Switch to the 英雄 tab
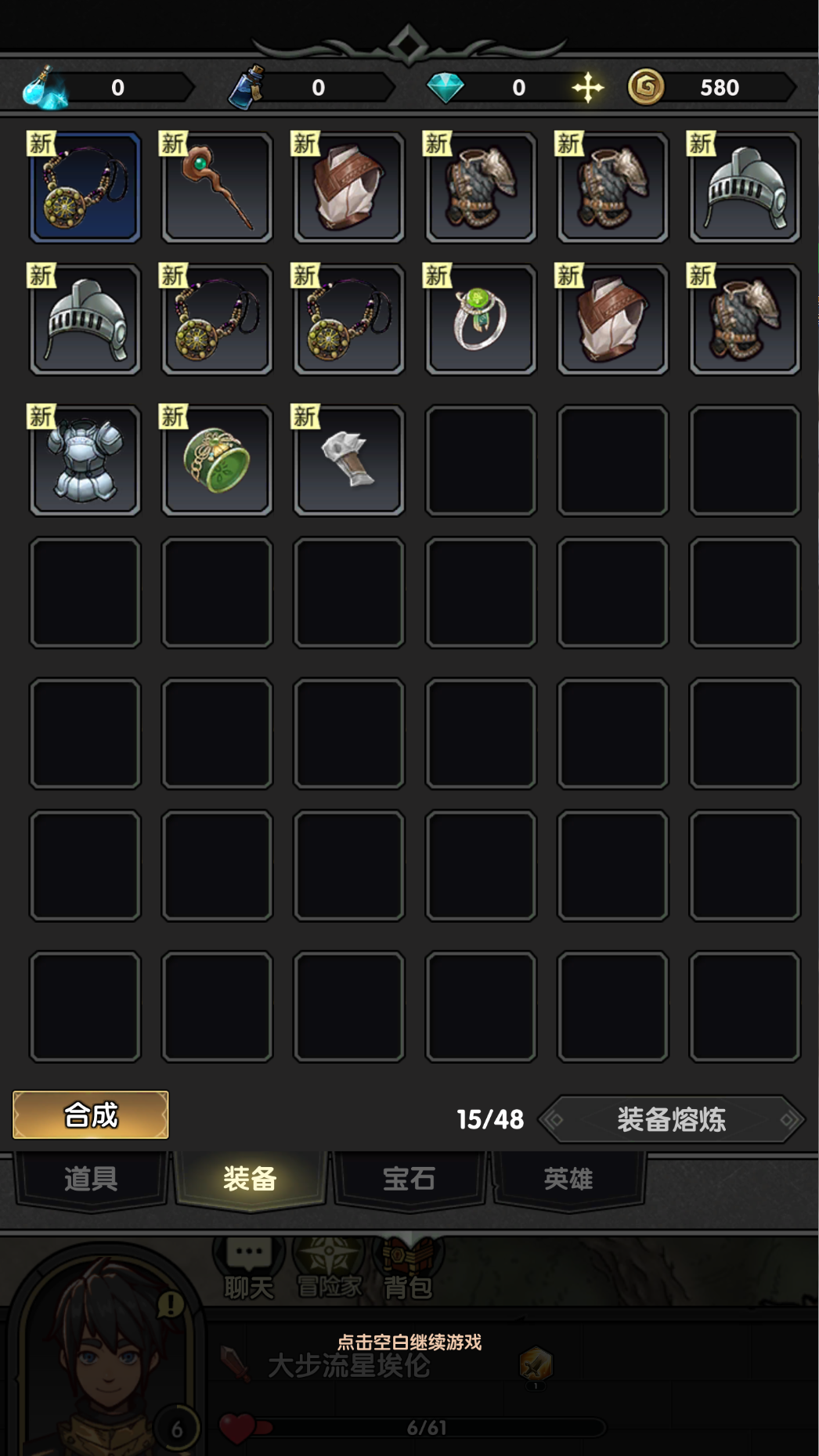This screenshot has height=1456, width=819. [x=568, y=1178]
